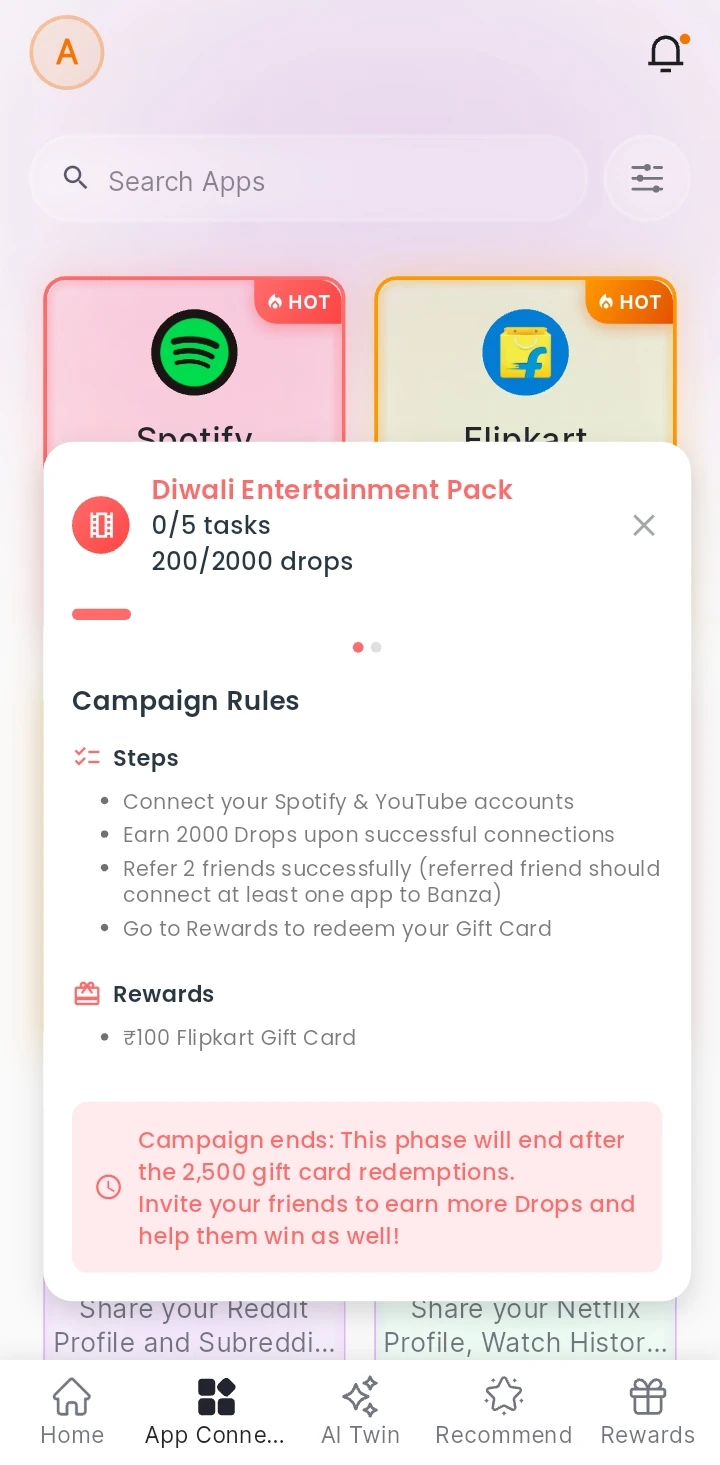Open the notifications bell
The image size is (720, 1465).
666,53
